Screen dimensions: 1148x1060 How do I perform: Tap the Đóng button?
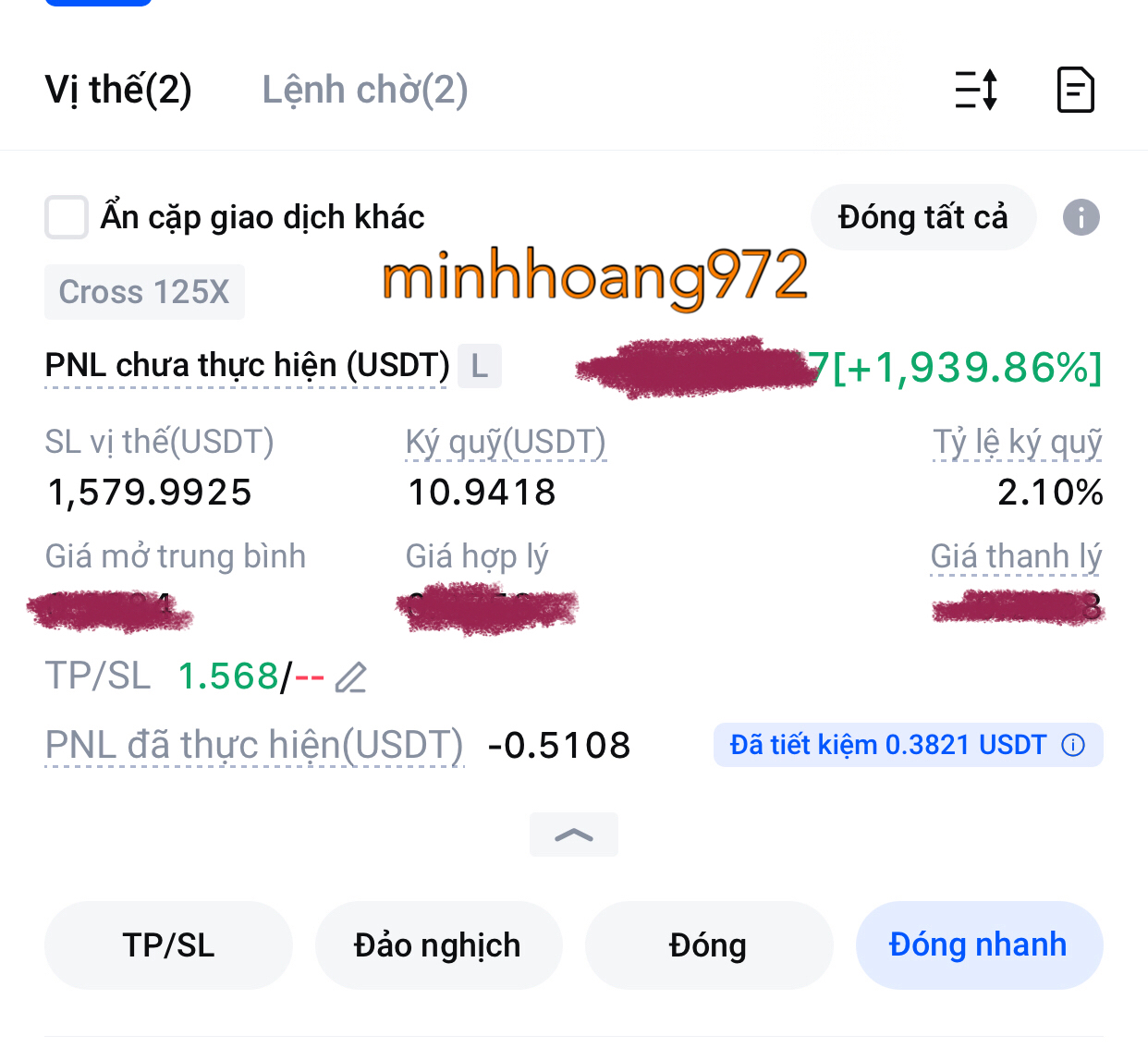click(708, 945)
